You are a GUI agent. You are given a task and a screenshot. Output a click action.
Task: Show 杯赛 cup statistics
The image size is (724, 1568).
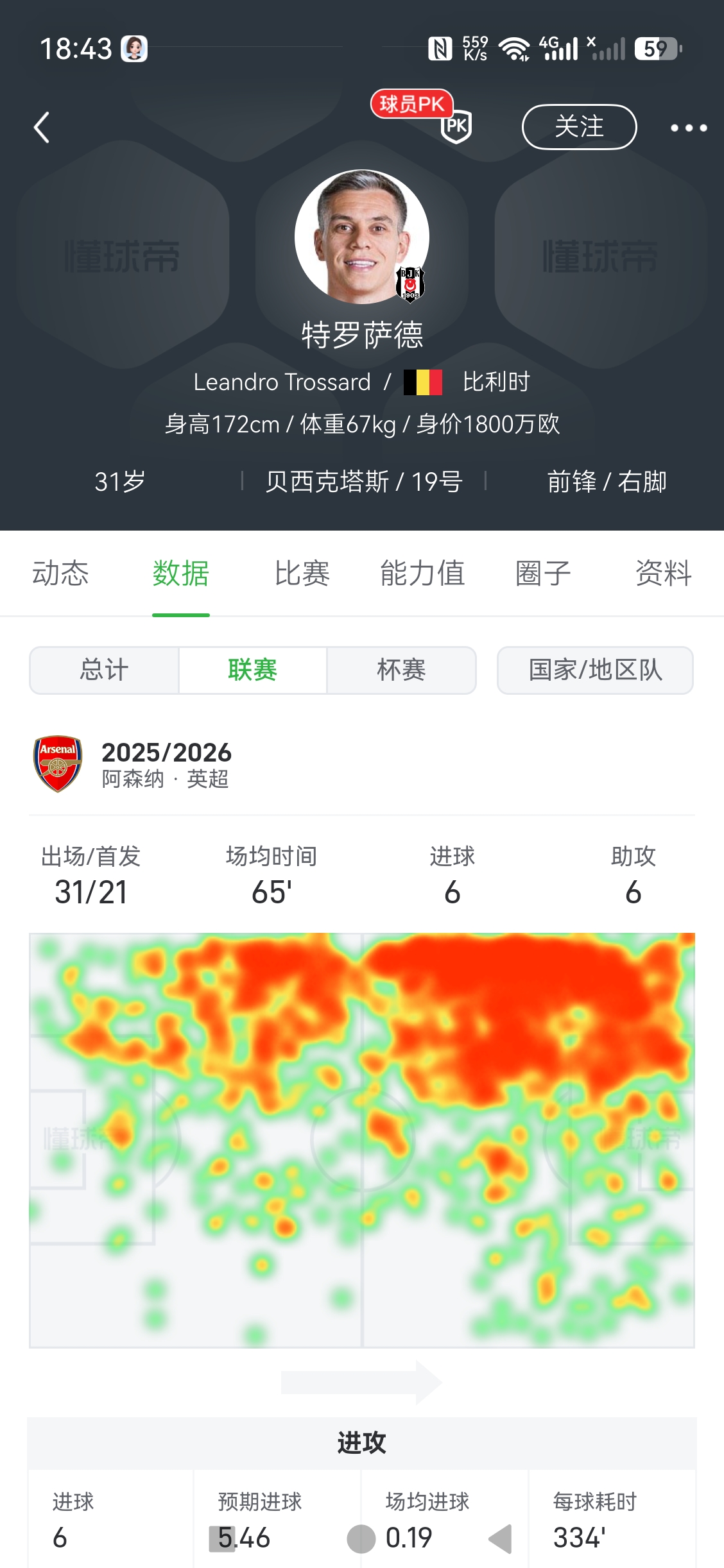point(401,670)
